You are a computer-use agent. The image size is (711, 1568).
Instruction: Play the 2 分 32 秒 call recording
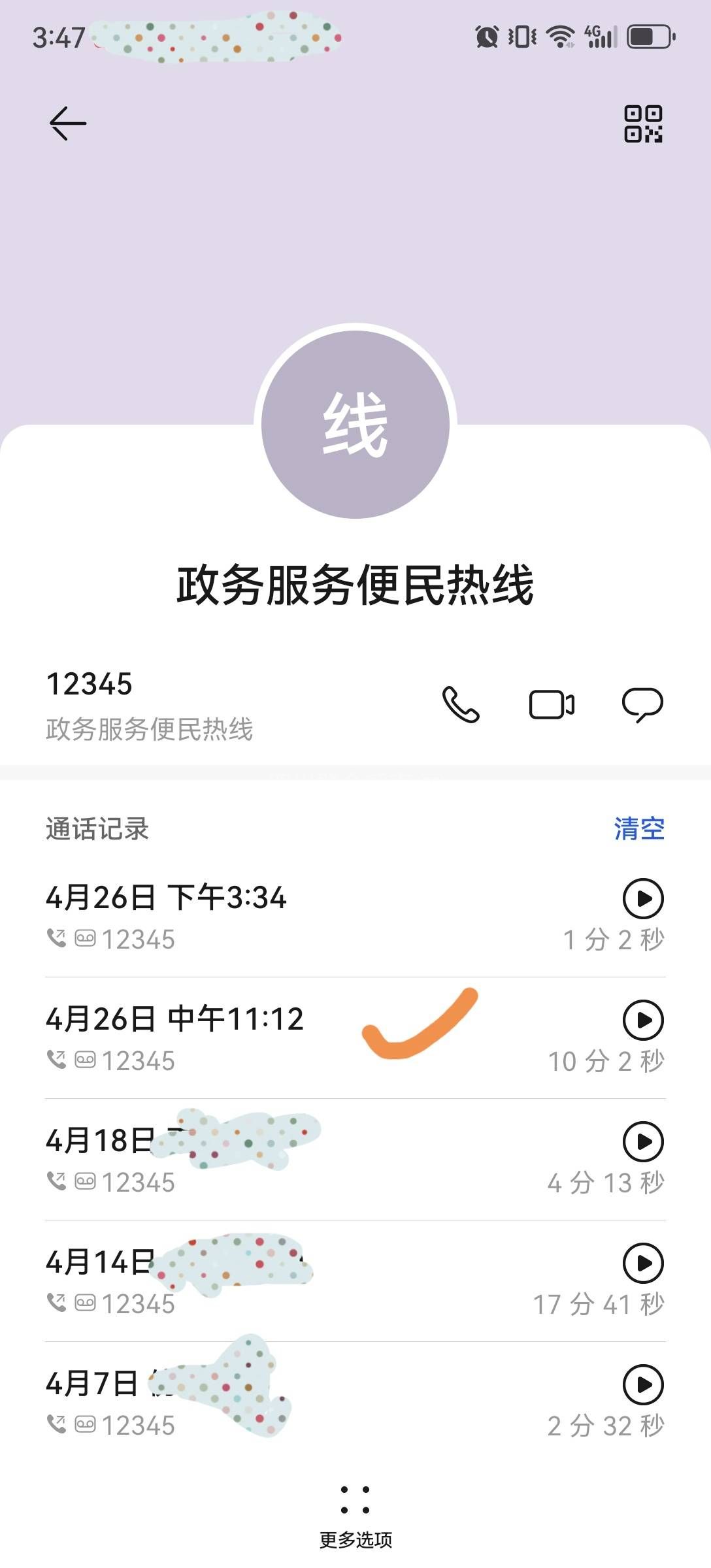643,1384
